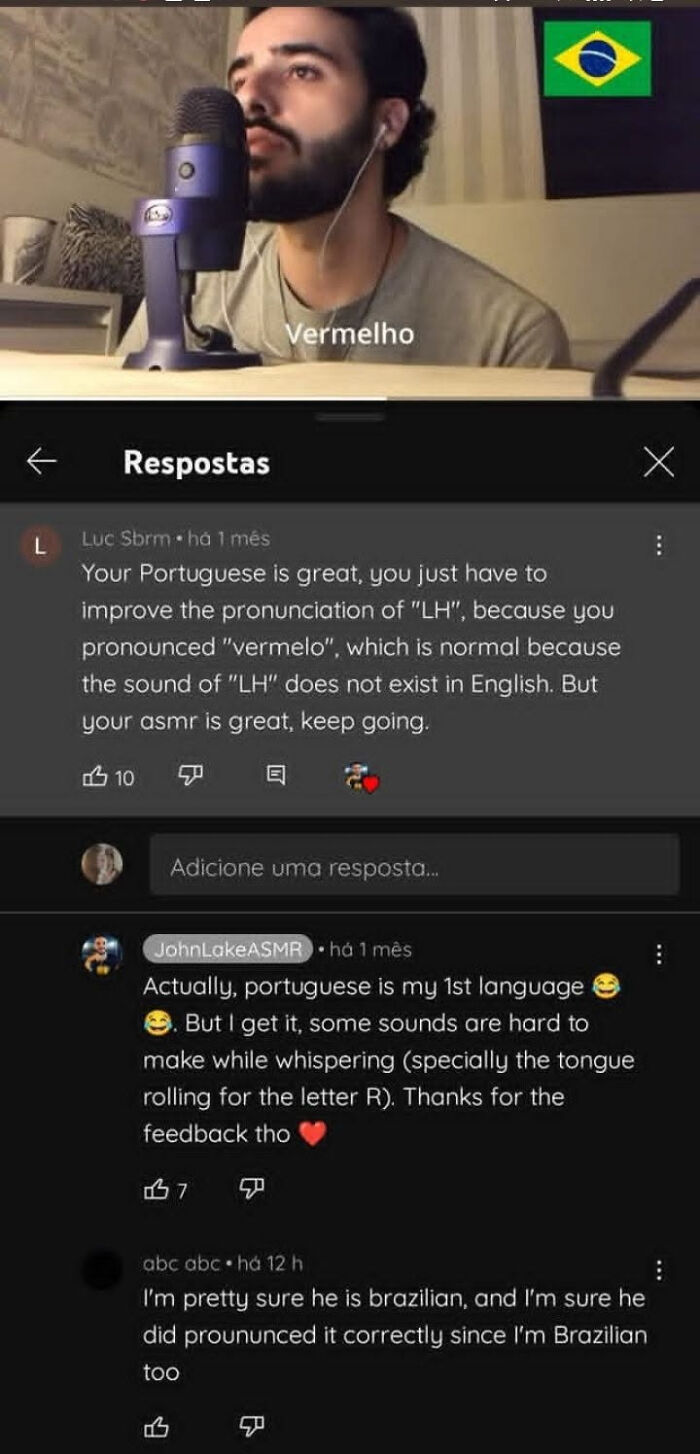Screen dimensions: 700x1454
Task: Like abc abc's reply
Action: (x=157, y=1427)
